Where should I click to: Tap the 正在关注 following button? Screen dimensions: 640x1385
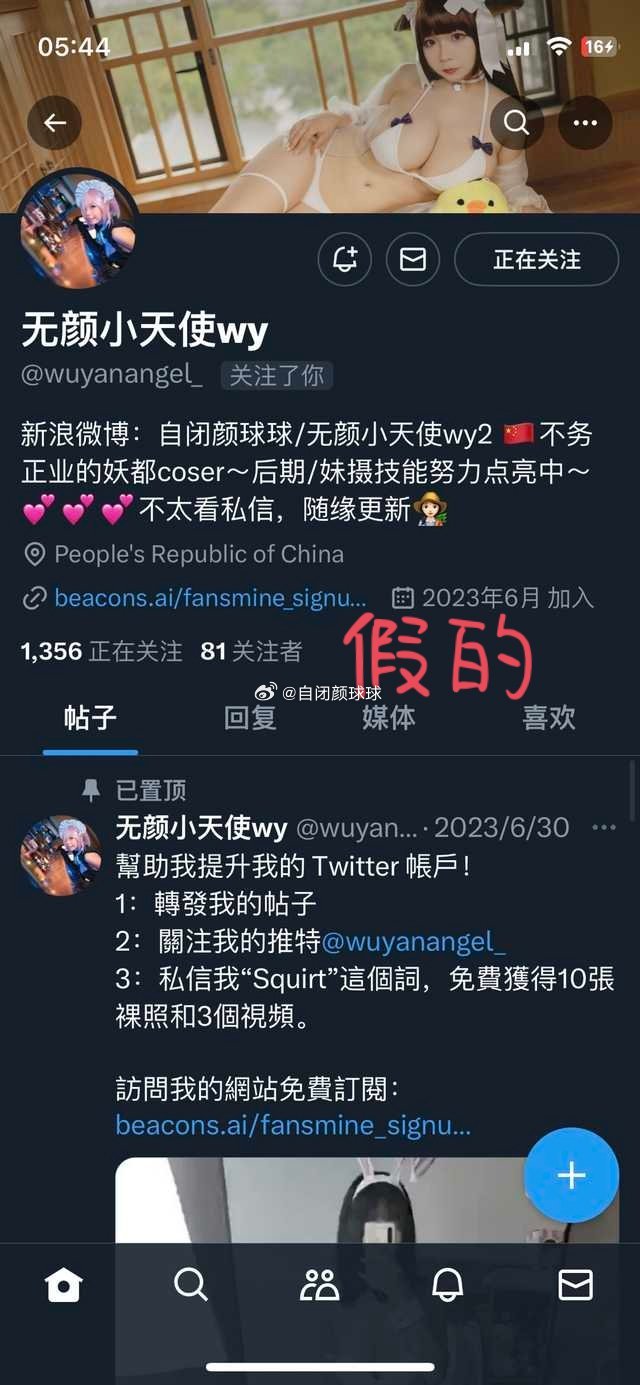click(x=537, y=260)
